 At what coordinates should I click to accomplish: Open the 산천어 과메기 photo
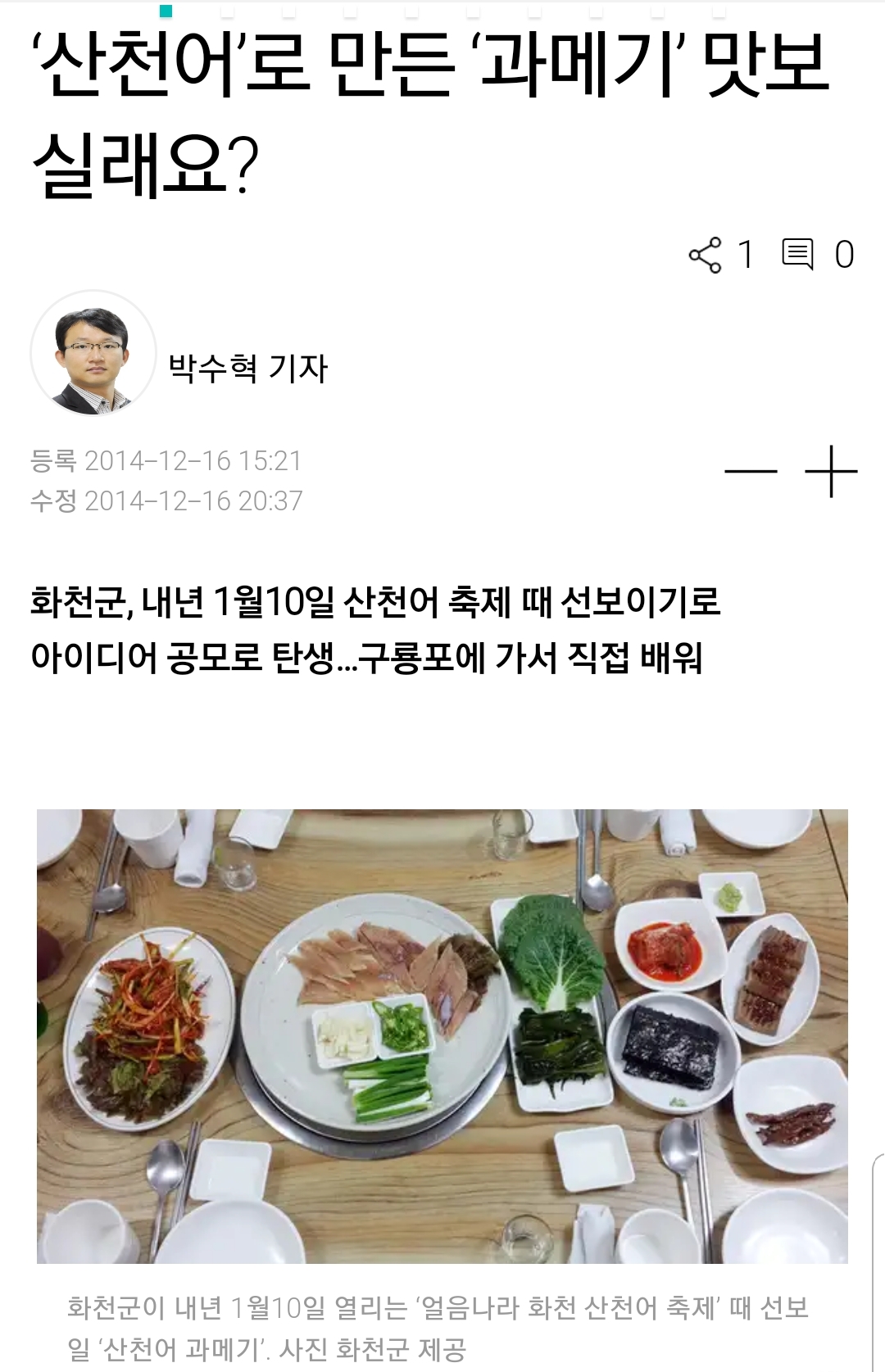(442, 1036)
